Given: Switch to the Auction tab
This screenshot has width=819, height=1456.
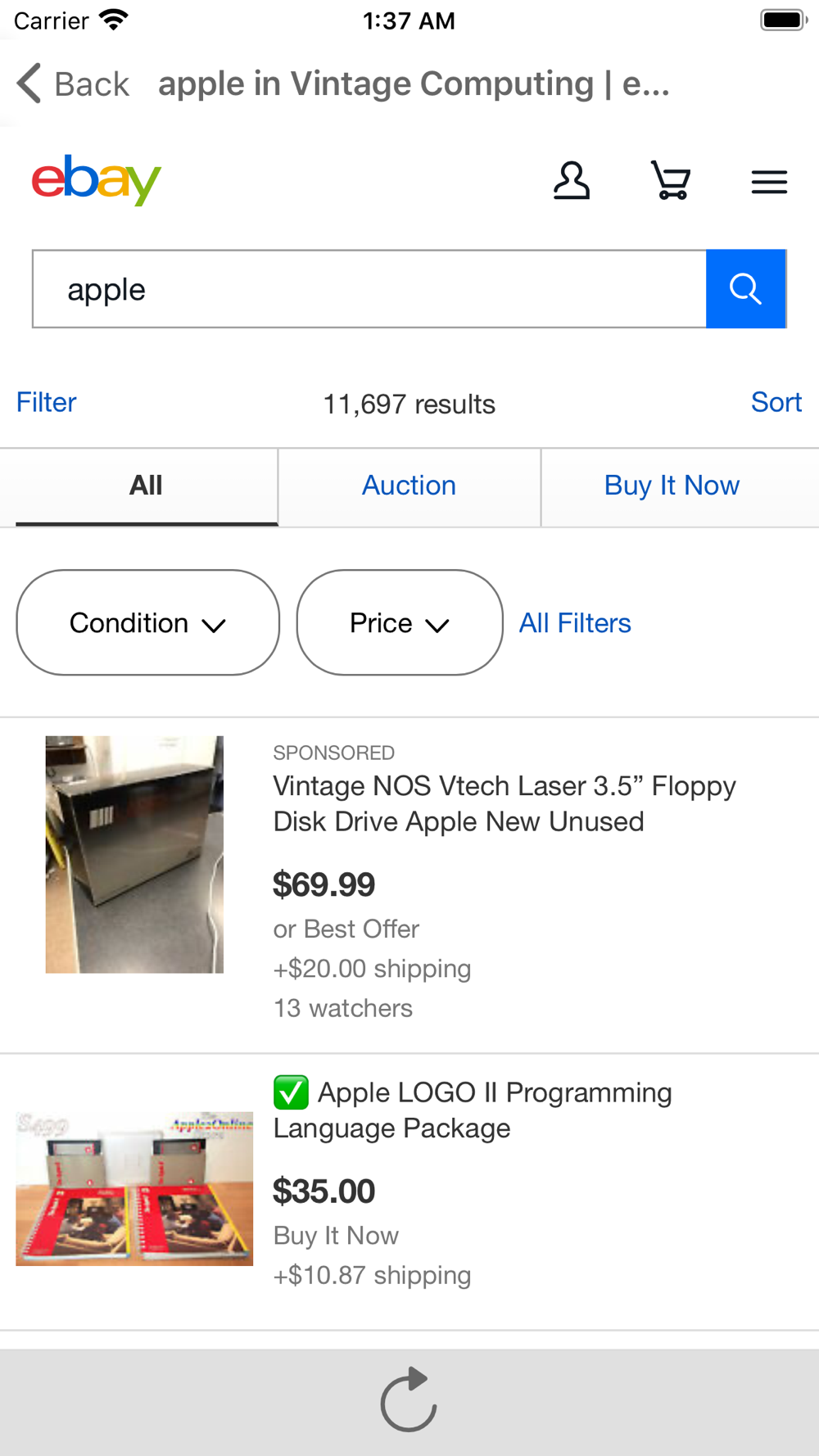Looking at the screenshot, I should tap(409, 486).
